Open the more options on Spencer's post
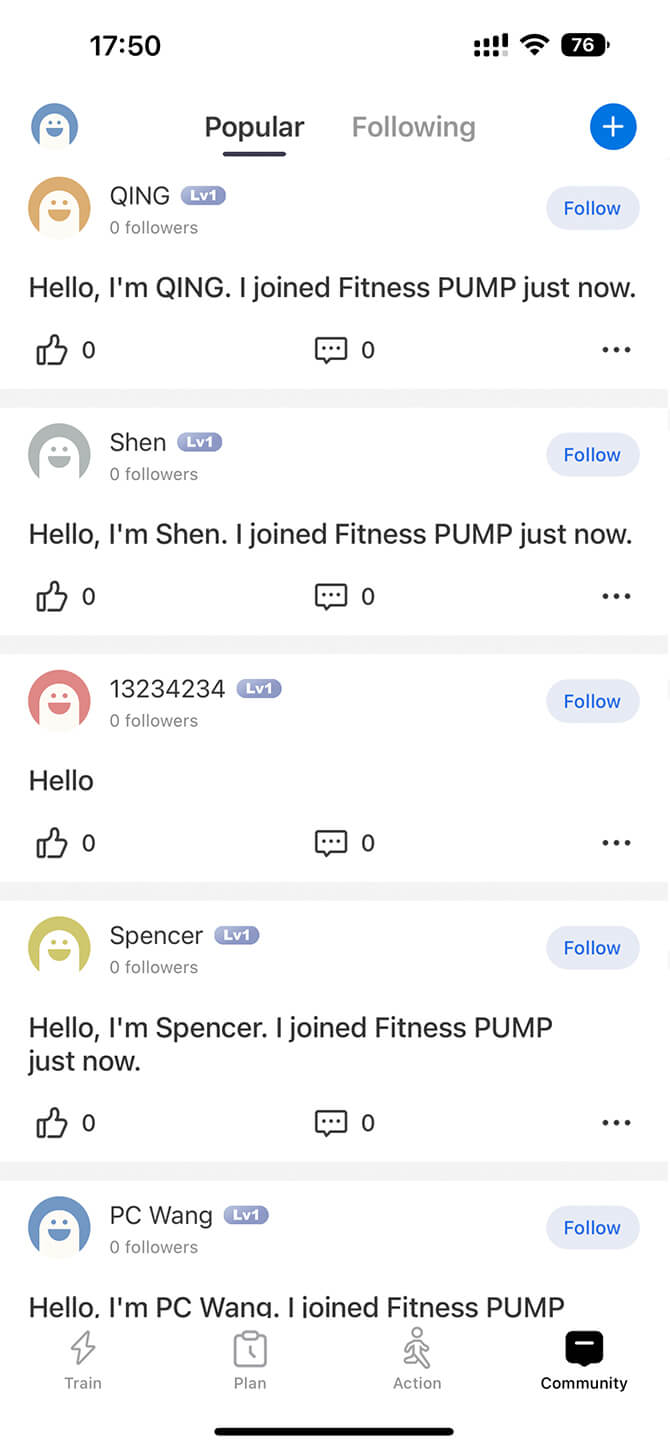This screenshot has height=1448, width=670. point(616,1123)
